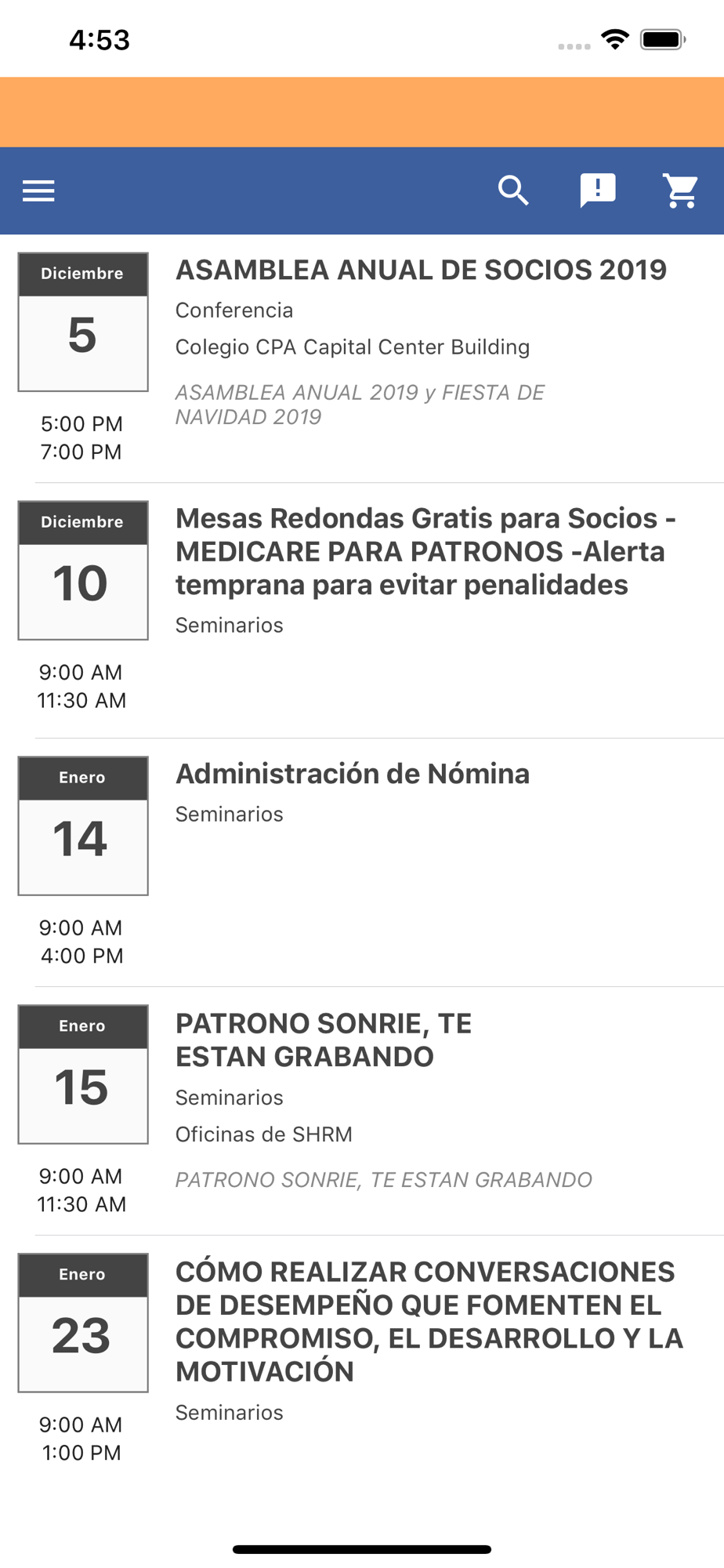The width and height of the screenshot is (724, 1568).
Task: View the shopping cart
Action: pos(681,191)
